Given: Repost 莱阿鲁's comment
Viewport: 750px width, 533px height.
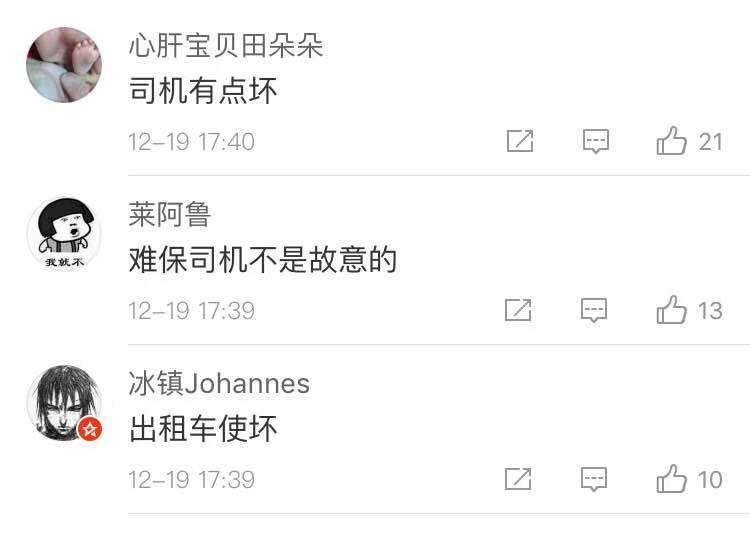Looking at the screenshot, I should [x=518, y=310].
